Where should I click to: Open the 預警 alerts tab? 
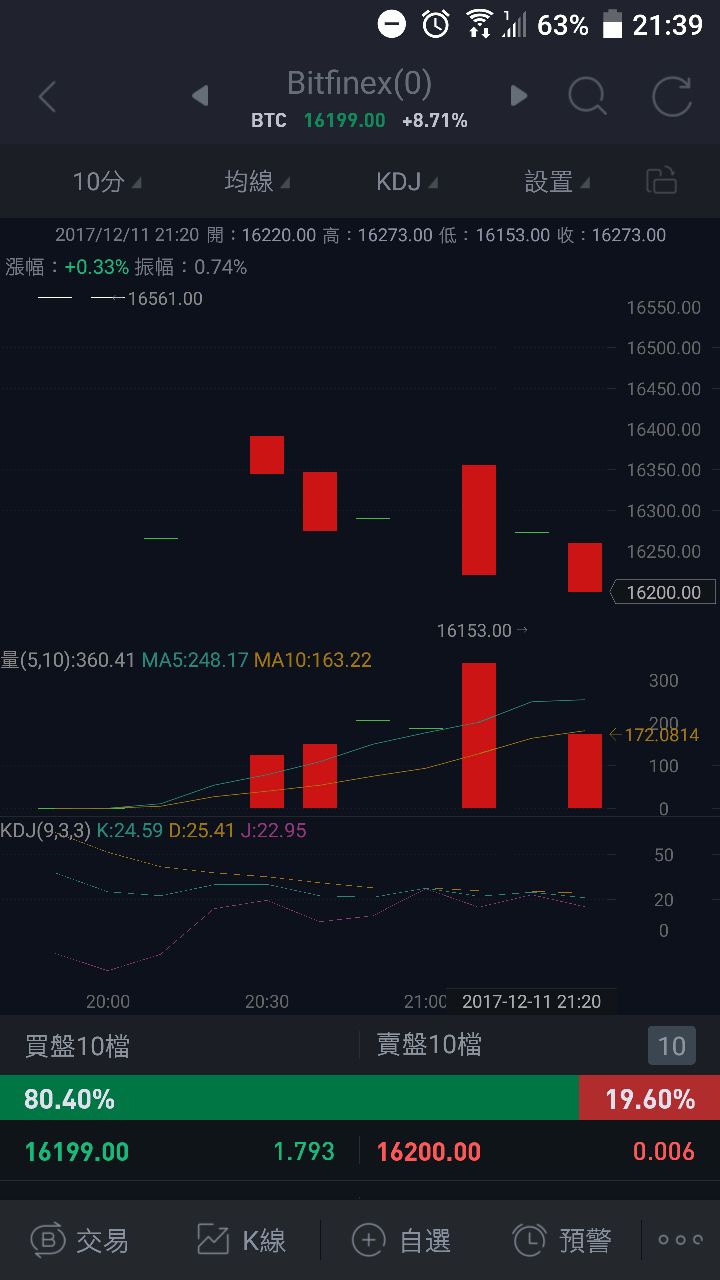pyautogui.click(x=562, y=1241)
